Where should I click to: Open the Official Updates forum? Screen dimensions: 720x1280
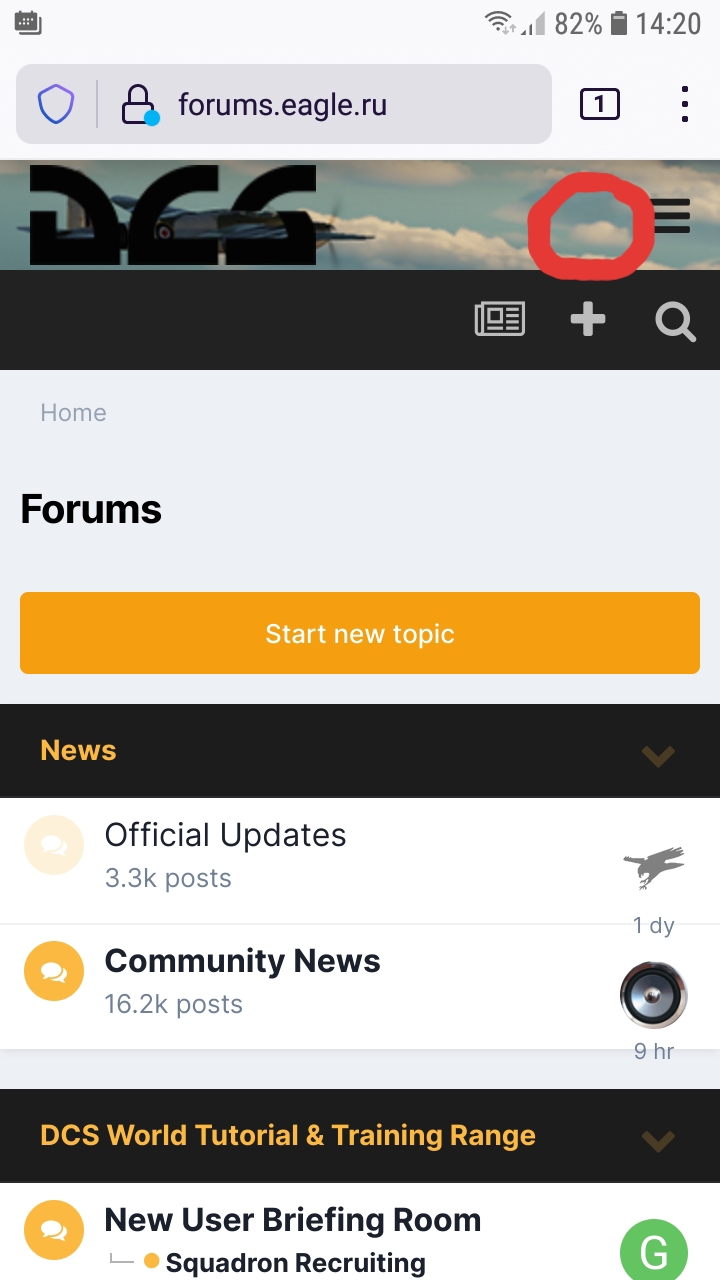point(225,835)
